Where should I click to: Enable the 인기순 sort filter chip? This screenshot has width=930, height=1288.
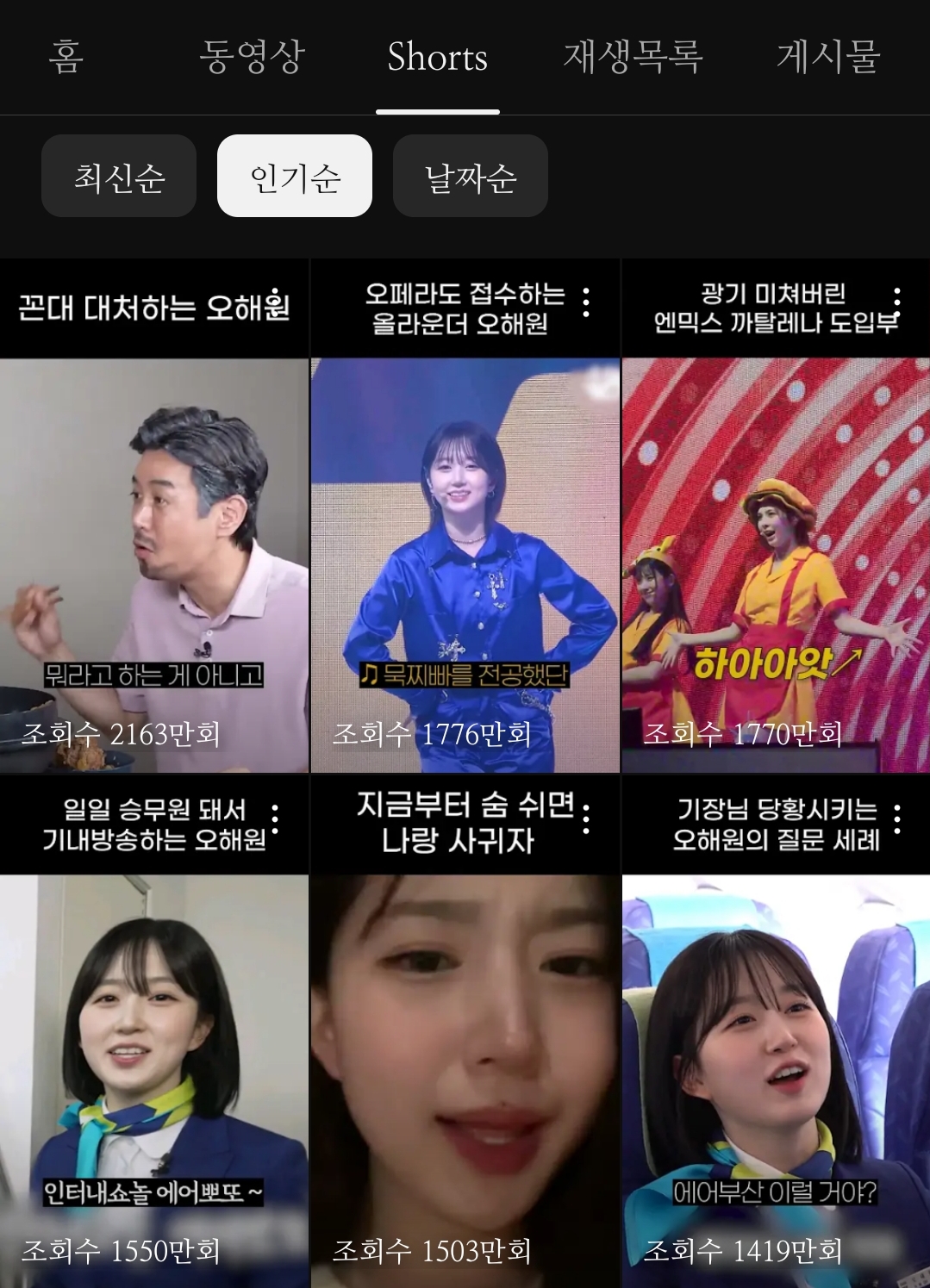click(x=294, y=176)
